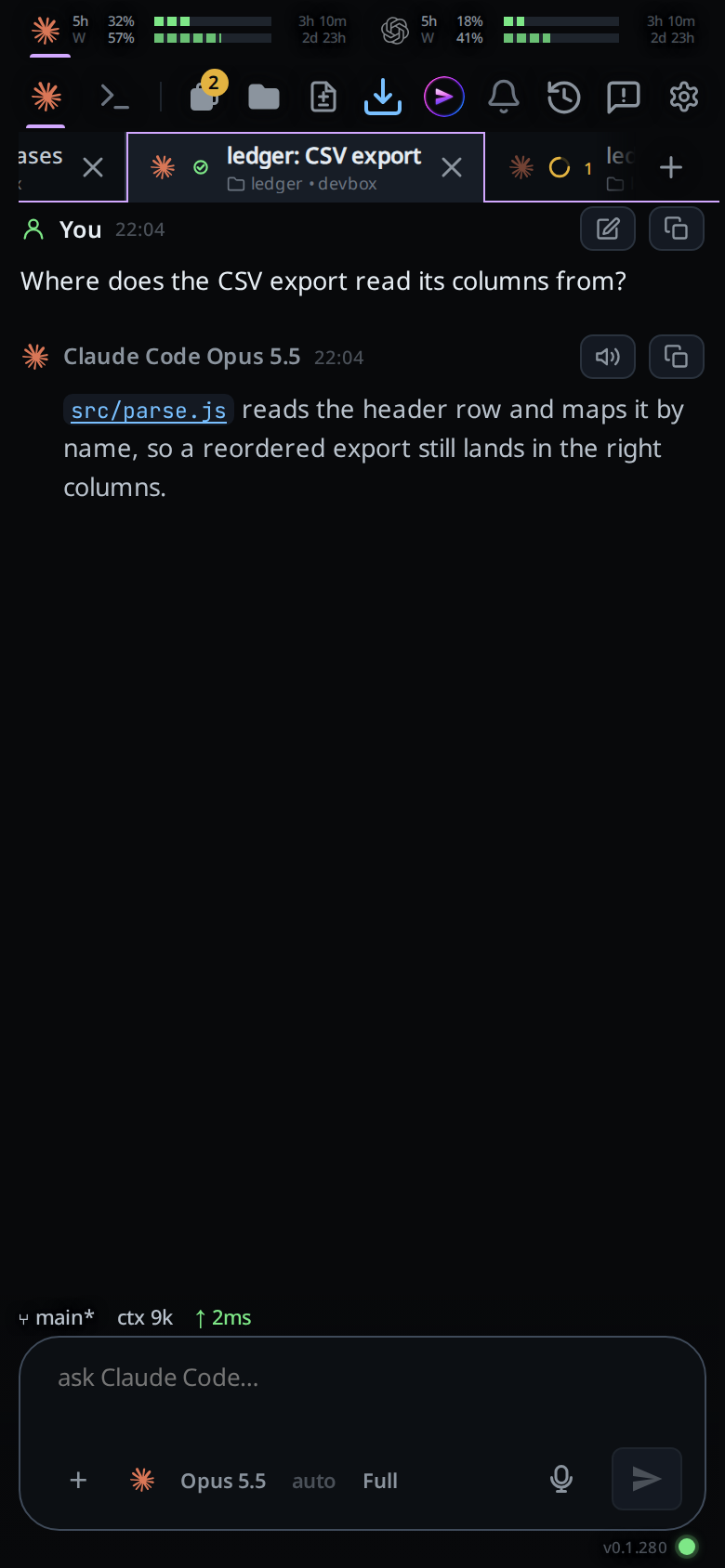This screenshot has height=1568, width=725.
Task: Open the src/parse.js link
Action: coord(149,411)
